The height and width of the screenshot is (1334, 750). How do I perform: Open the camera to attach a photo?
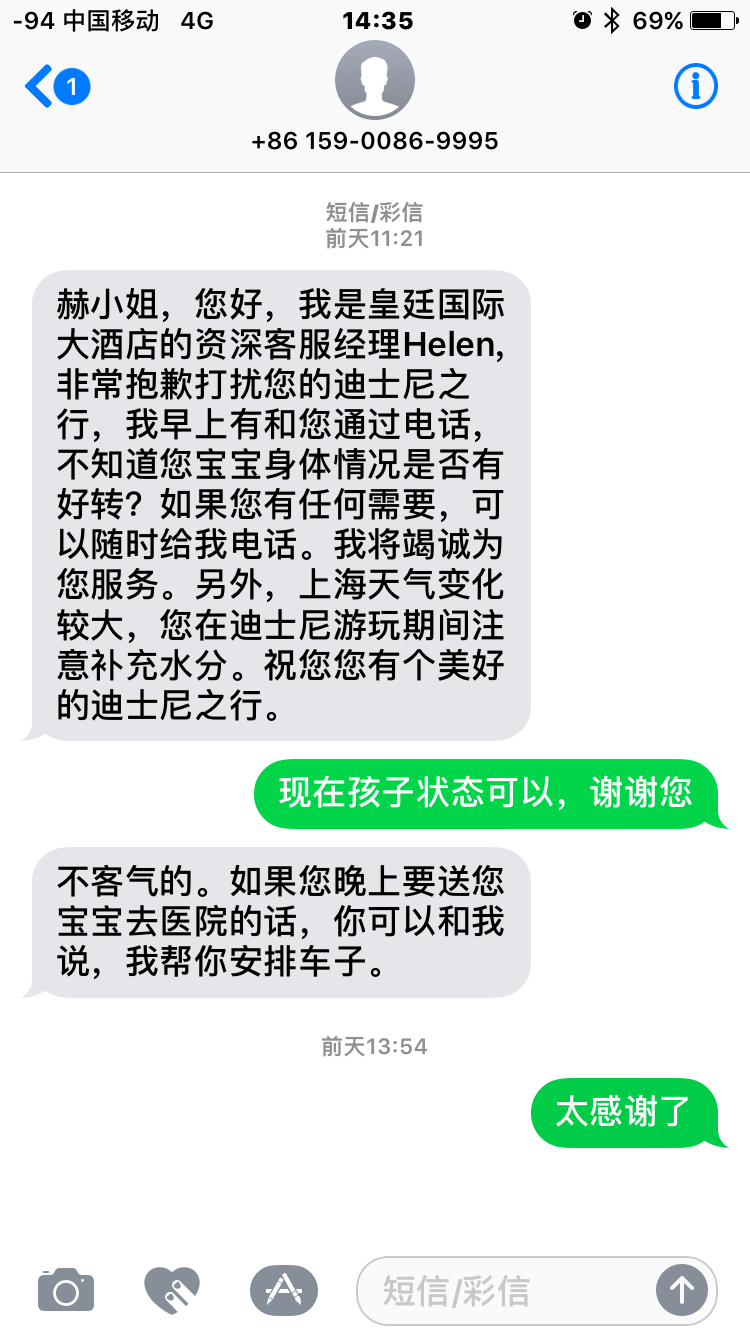(66, 1290)
